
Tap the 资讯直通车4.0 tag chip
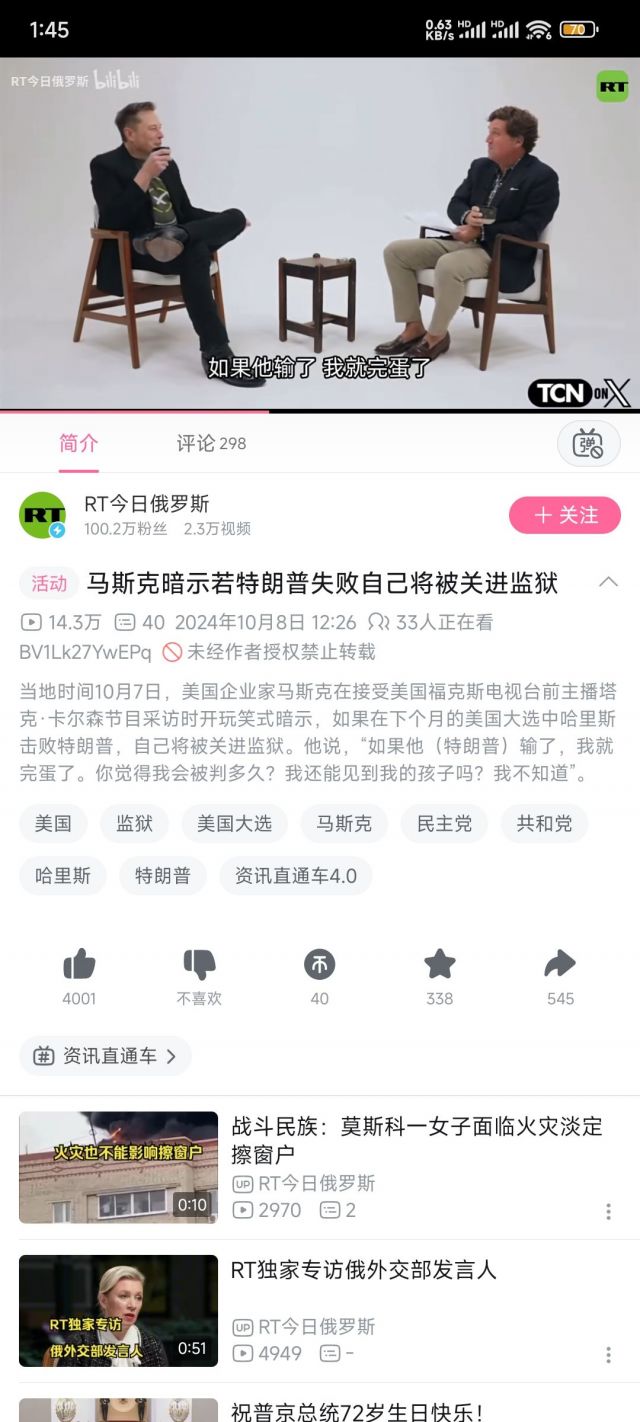click(295, 876)
